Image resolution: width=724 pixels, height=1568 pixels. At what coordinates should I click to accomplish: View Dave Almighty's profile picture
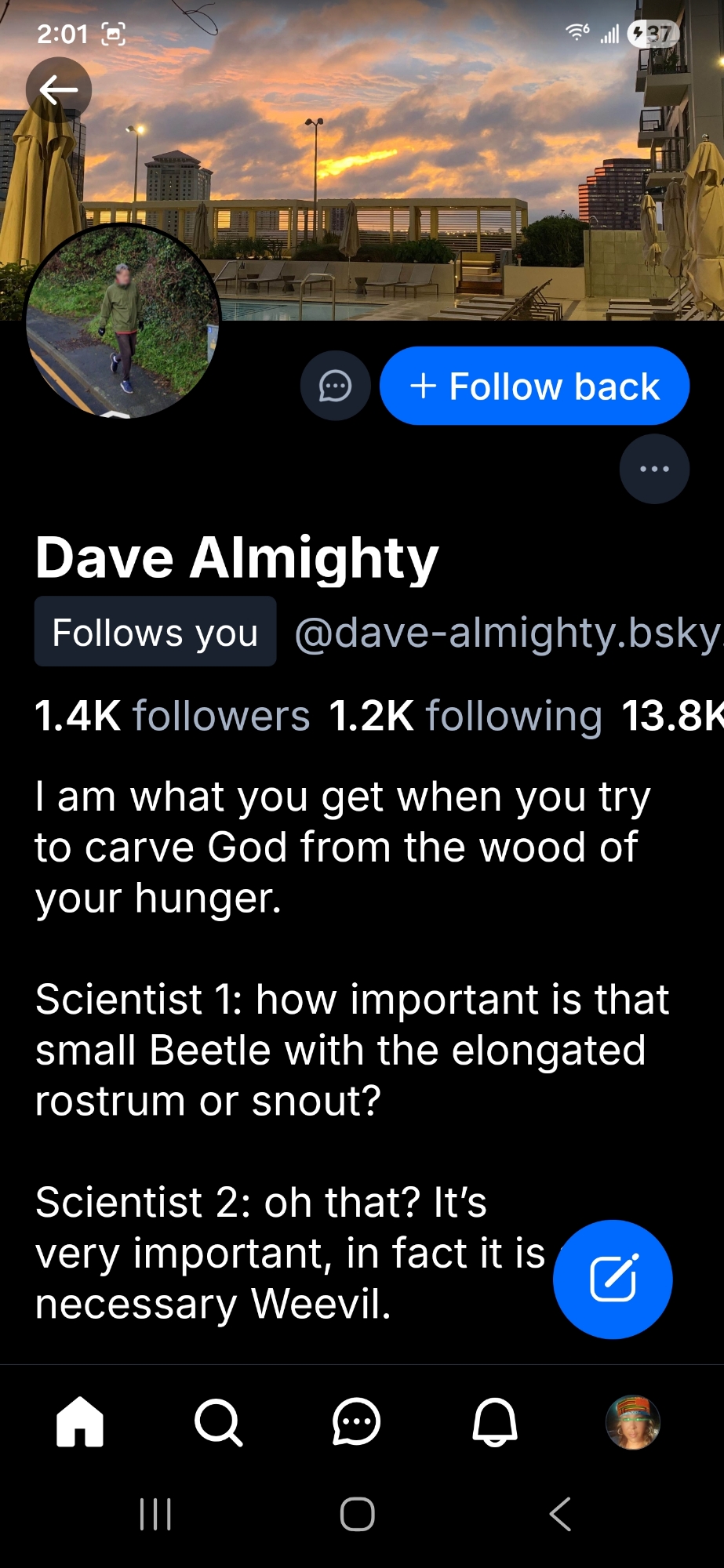123,321
